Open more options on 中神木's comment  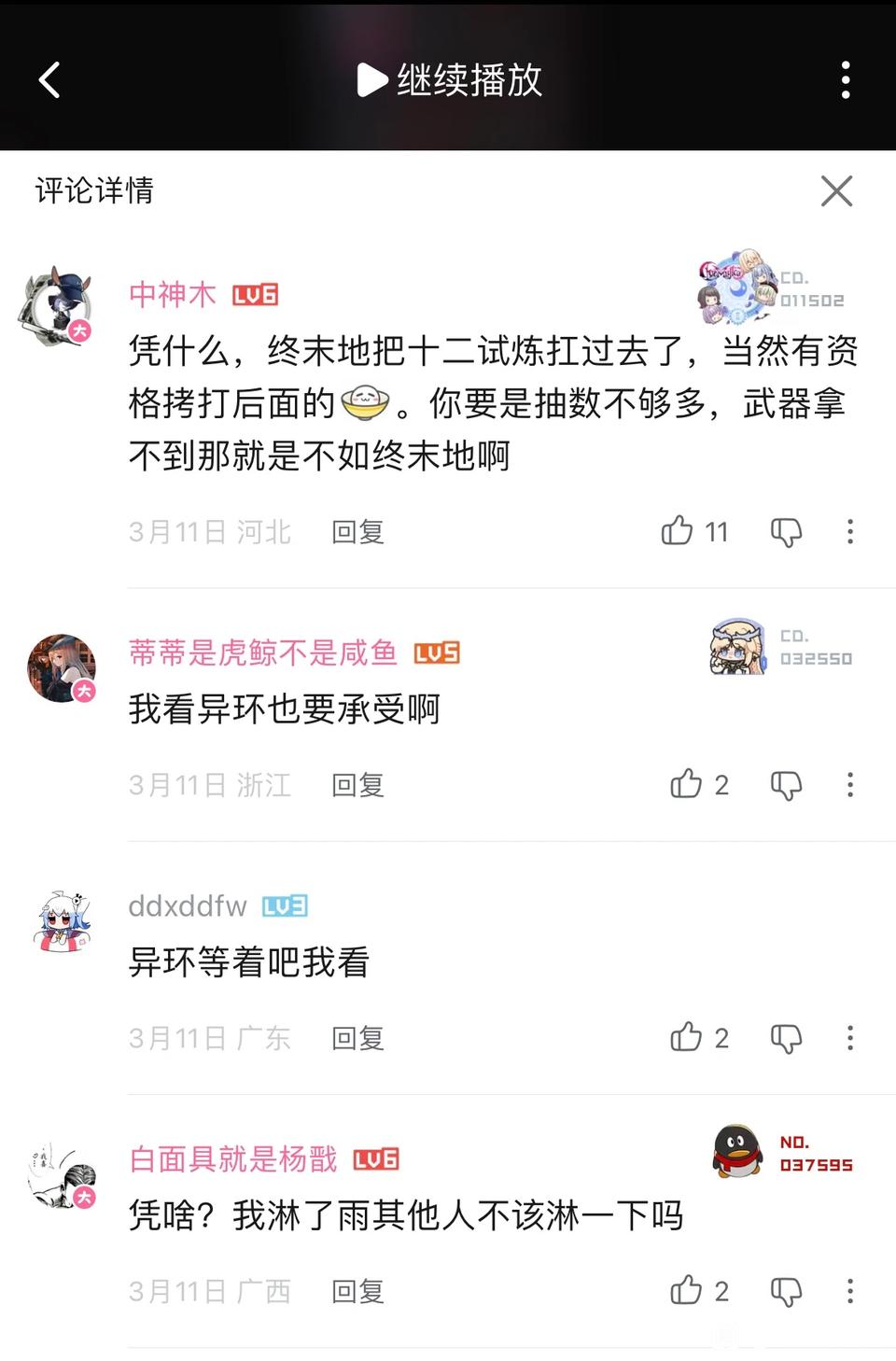[849, 532]
